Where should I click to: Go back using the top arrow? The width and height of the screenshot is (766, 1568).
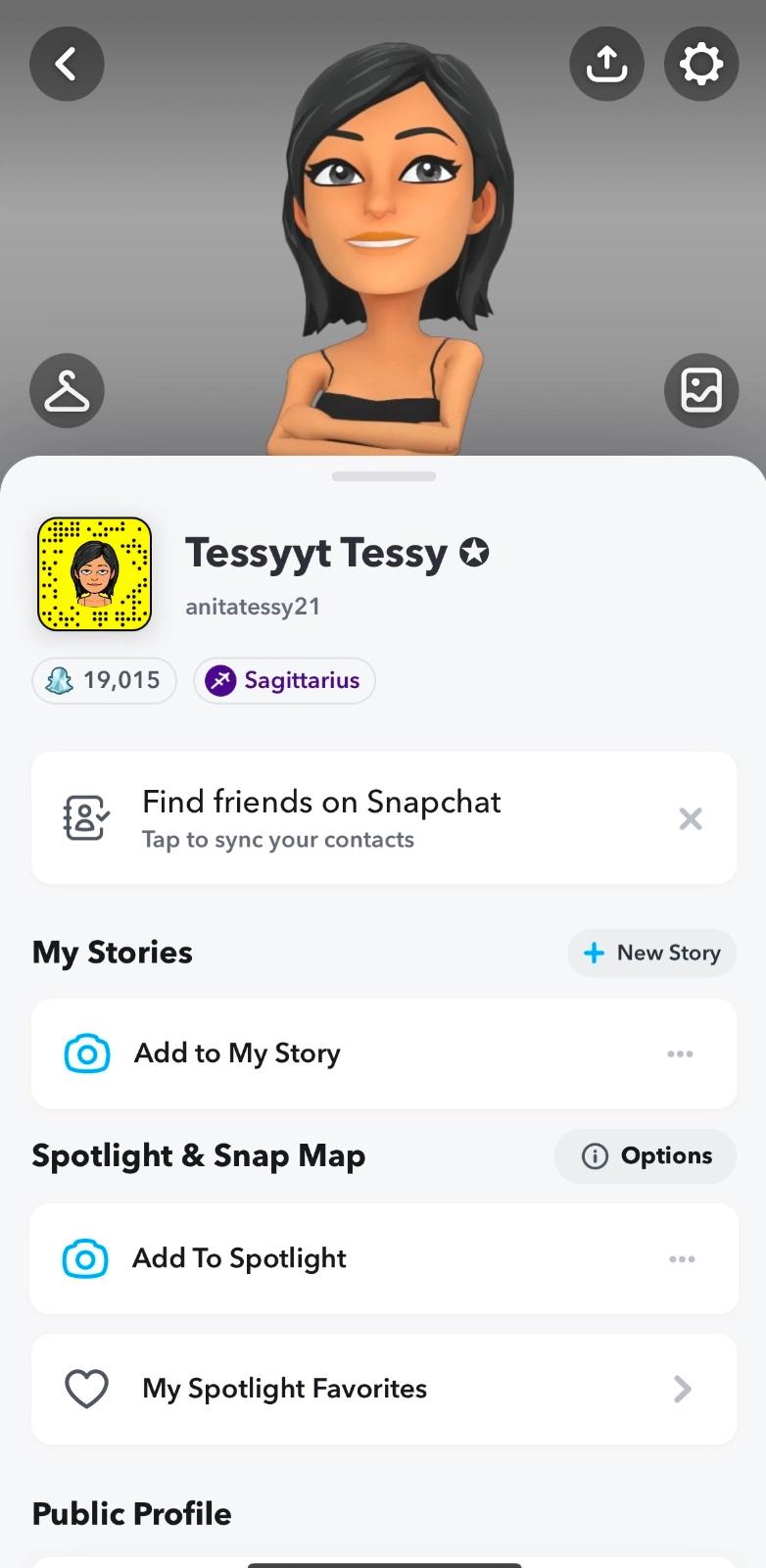coord(67,65)
